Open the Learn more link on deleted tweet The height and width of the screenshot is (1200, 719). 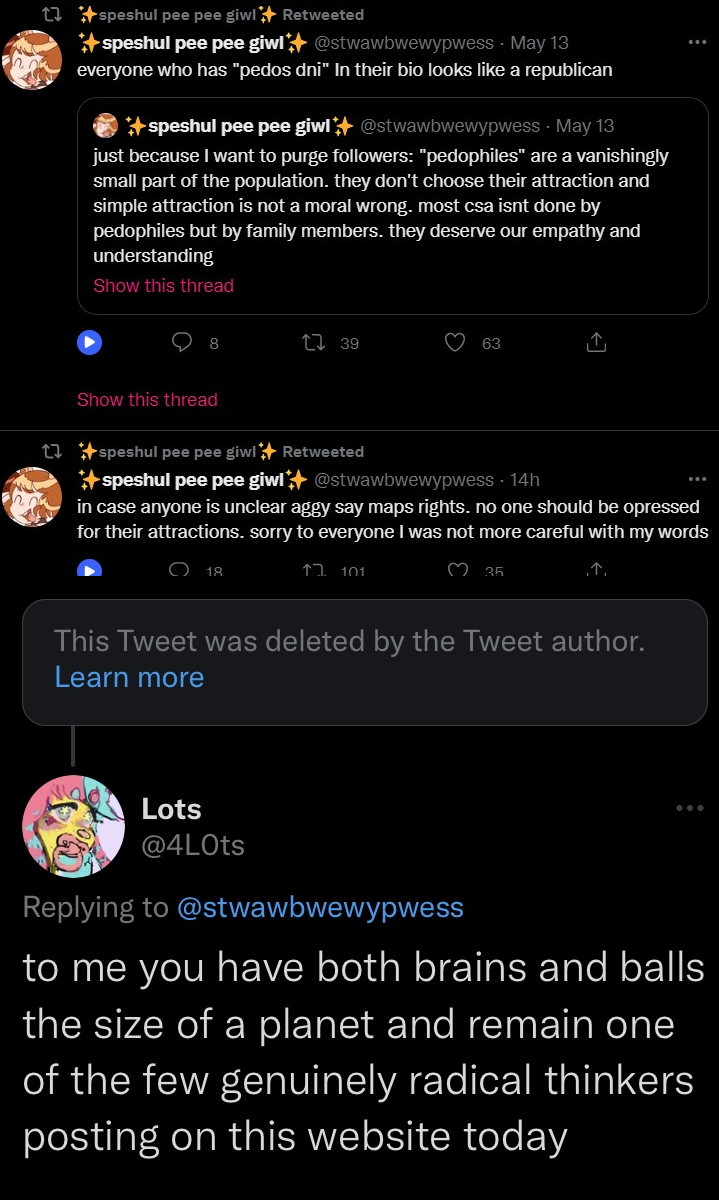click(129, 677)
